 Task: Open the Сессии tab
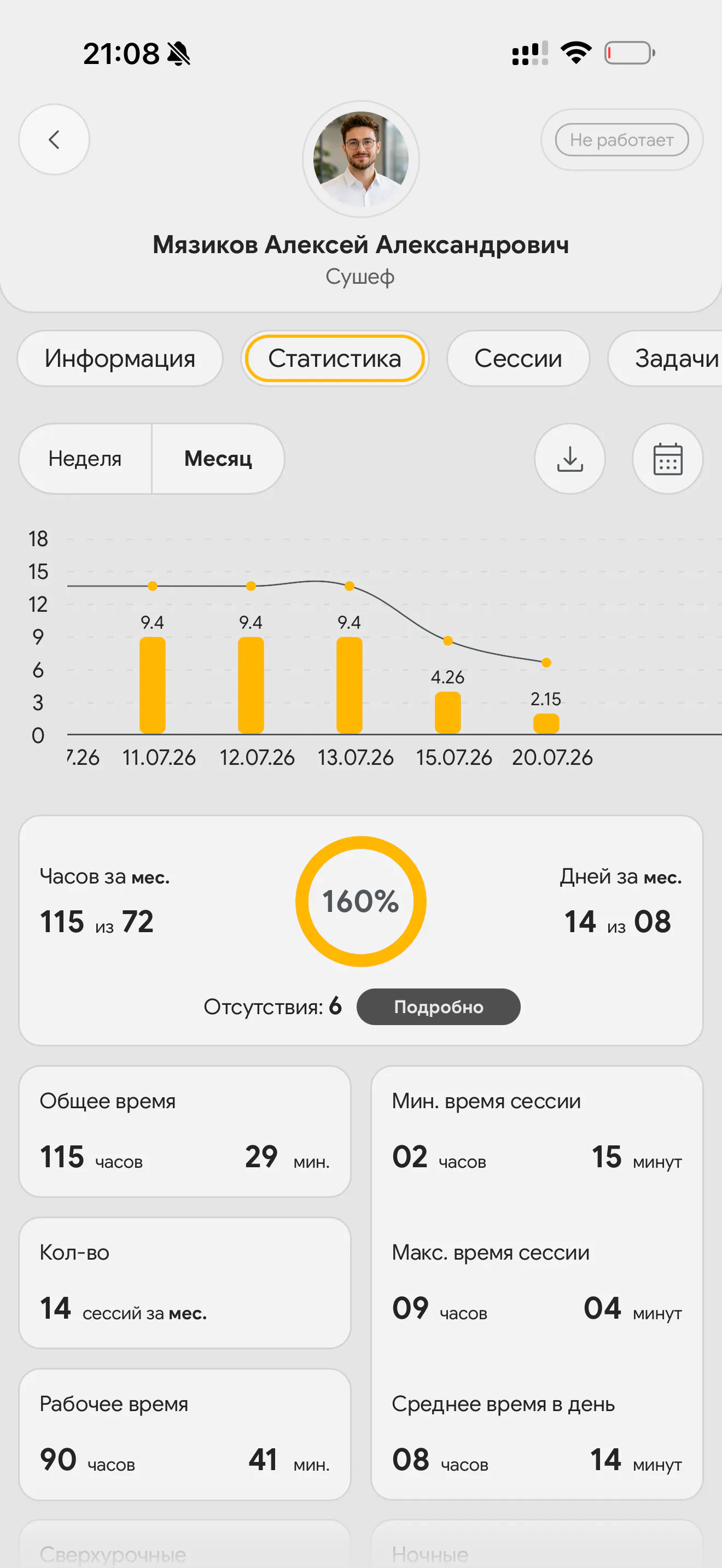click(x=518, y=359)
